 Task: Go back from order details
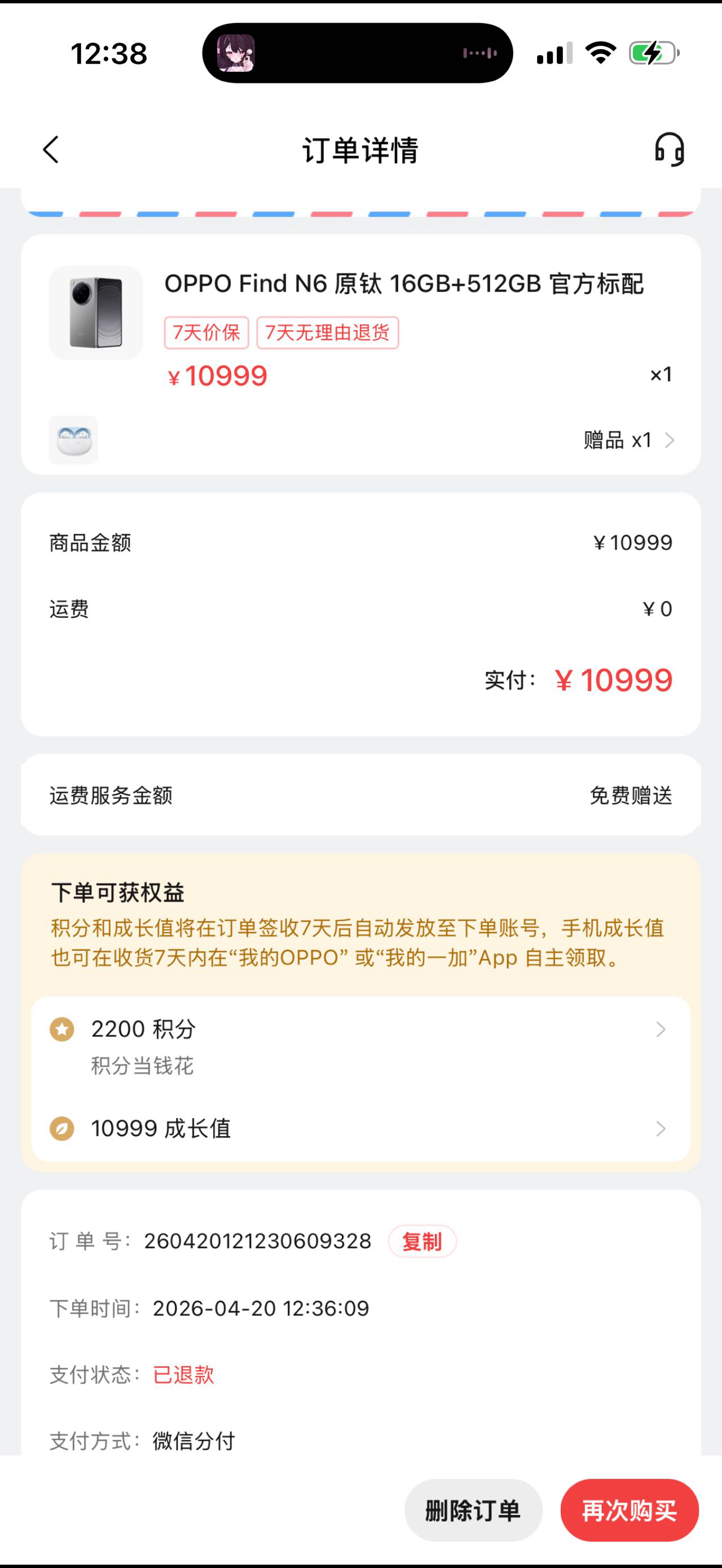[x=51, y=150]
